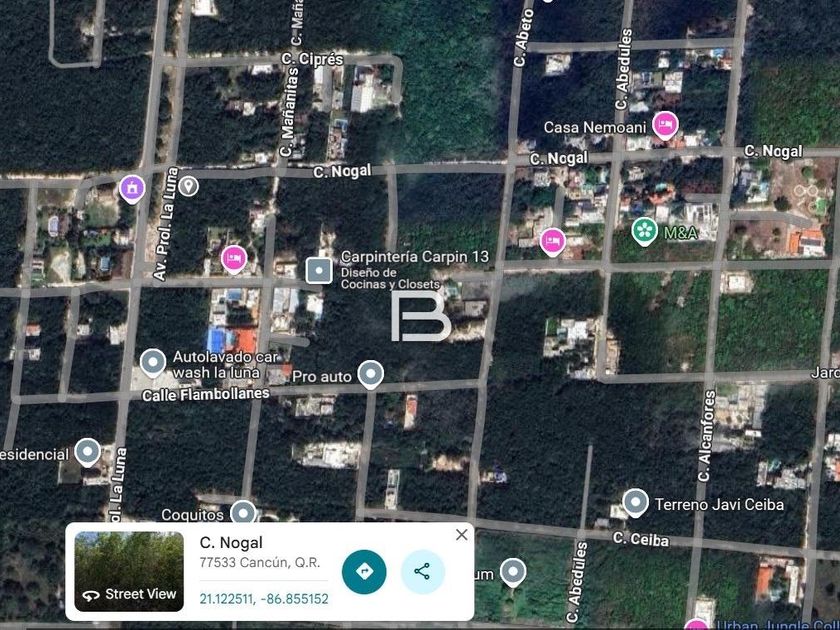Get directions to C. Nogal

pyautogui.click(x=364, y=572)
